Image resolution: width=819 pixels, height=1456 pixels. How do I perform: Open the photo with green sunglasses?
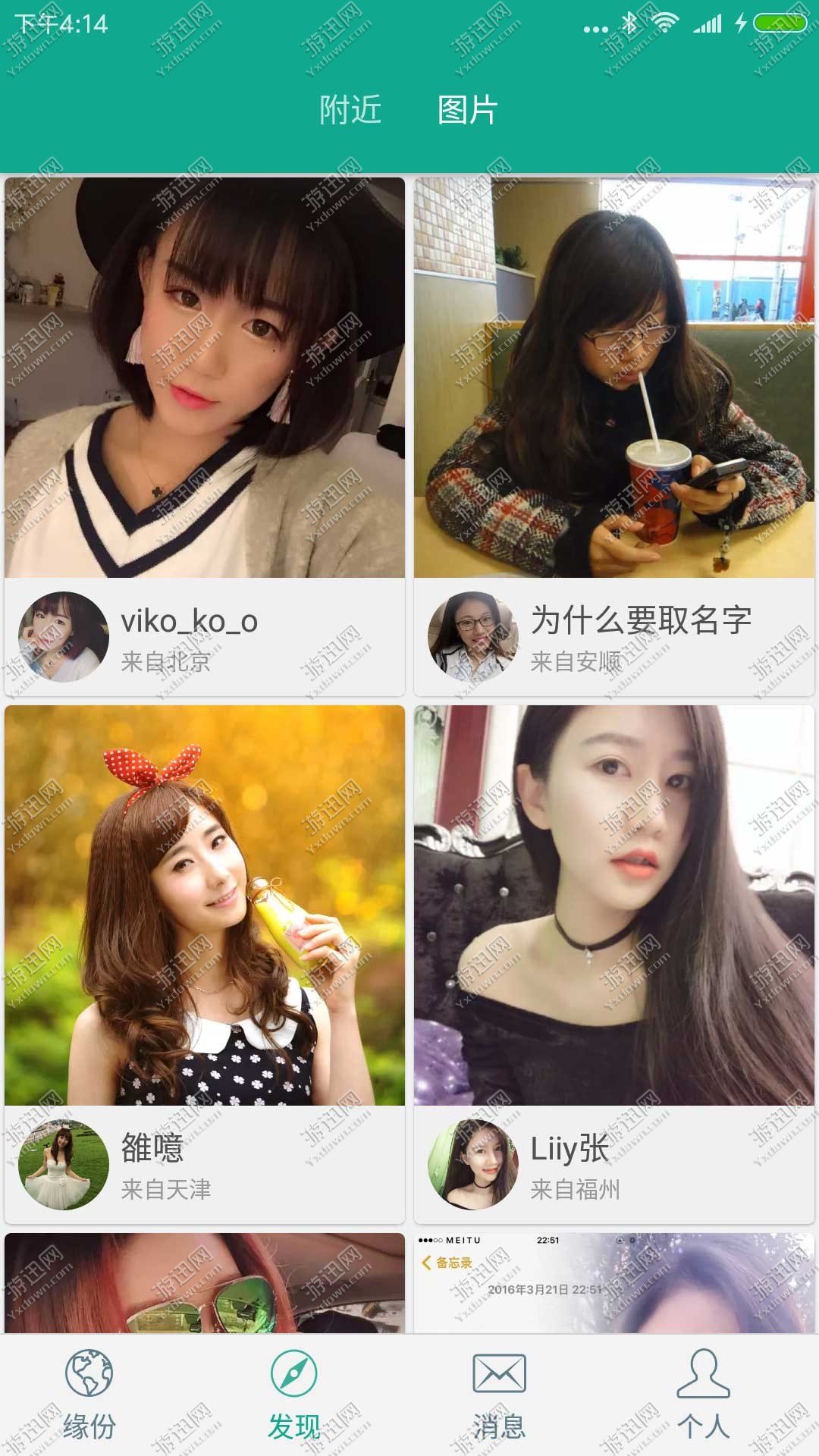pyautogui.click(x=205, y=1283)
